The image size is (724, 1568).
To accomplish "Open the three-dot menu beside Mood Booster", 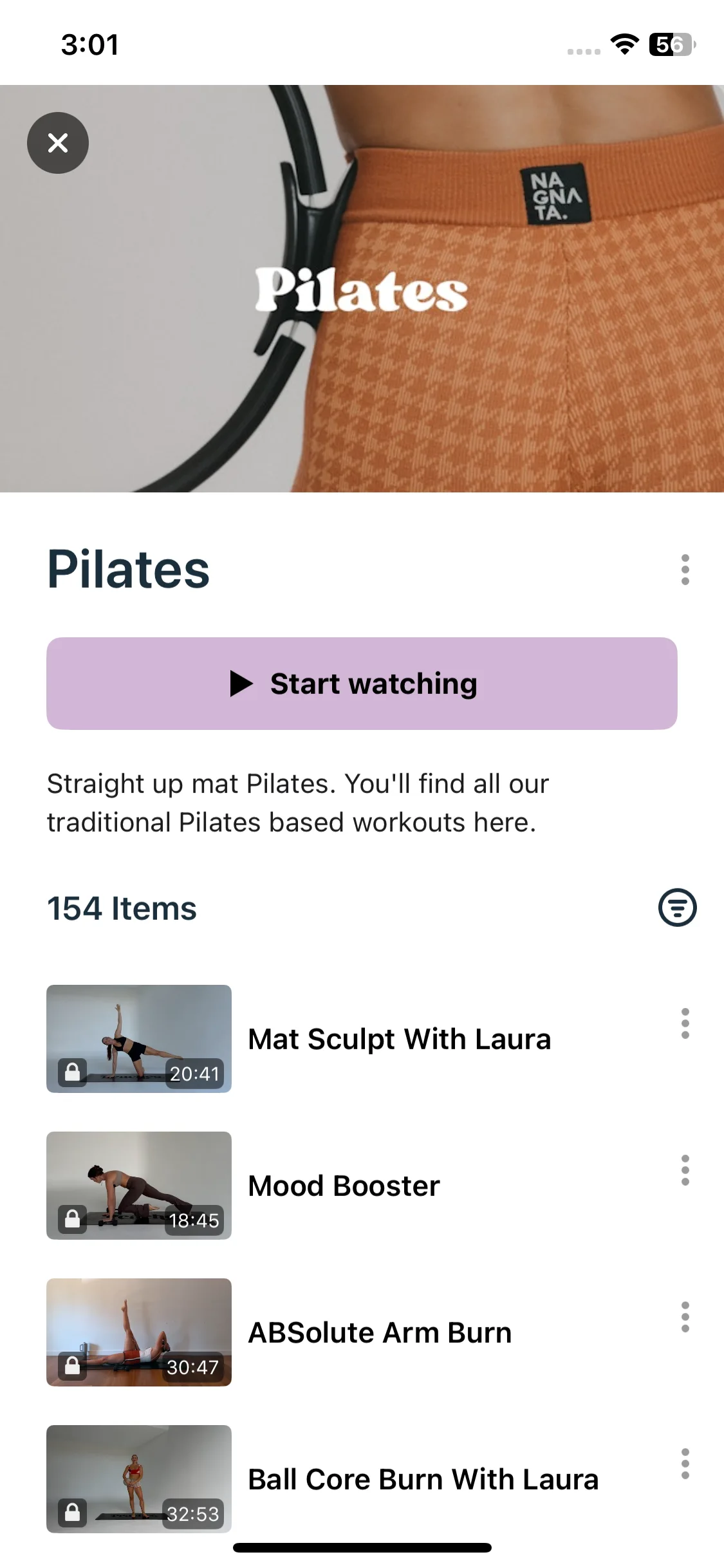I will (x=685, y=1170).
